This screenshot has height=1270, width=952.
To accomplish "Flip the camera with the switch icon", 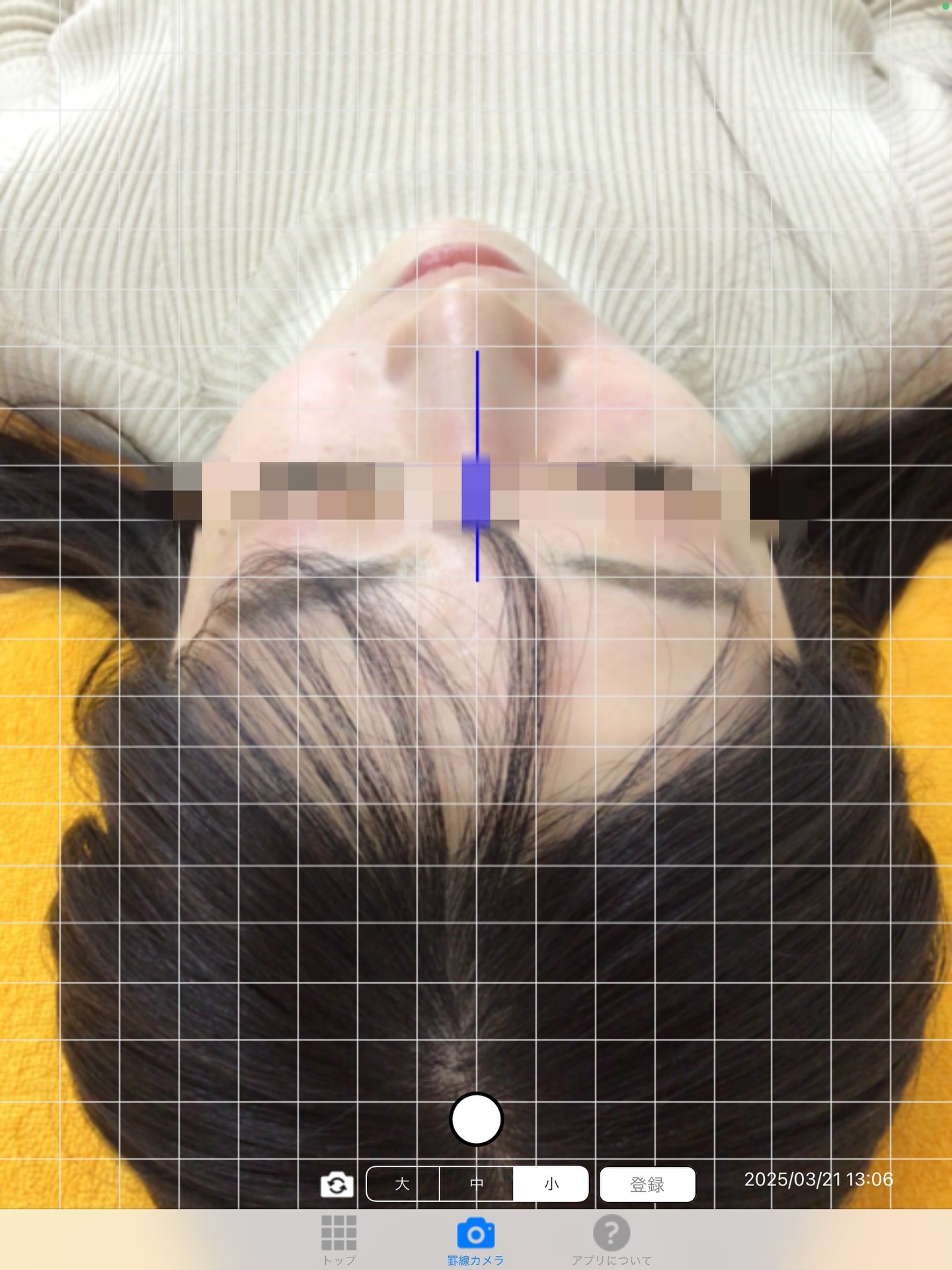I will pyautogui.click(x=337, y=1184).
